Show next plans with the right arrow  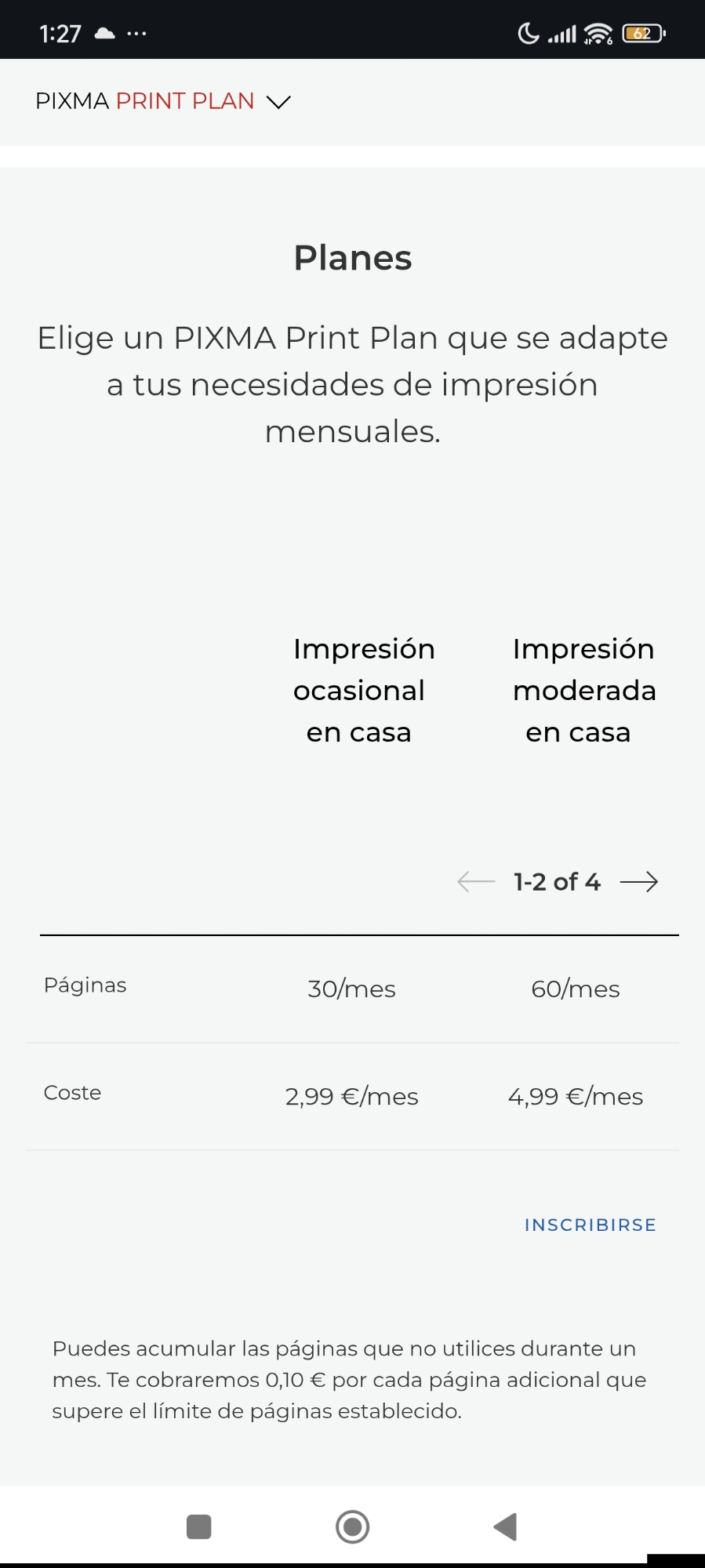point(638,882)
